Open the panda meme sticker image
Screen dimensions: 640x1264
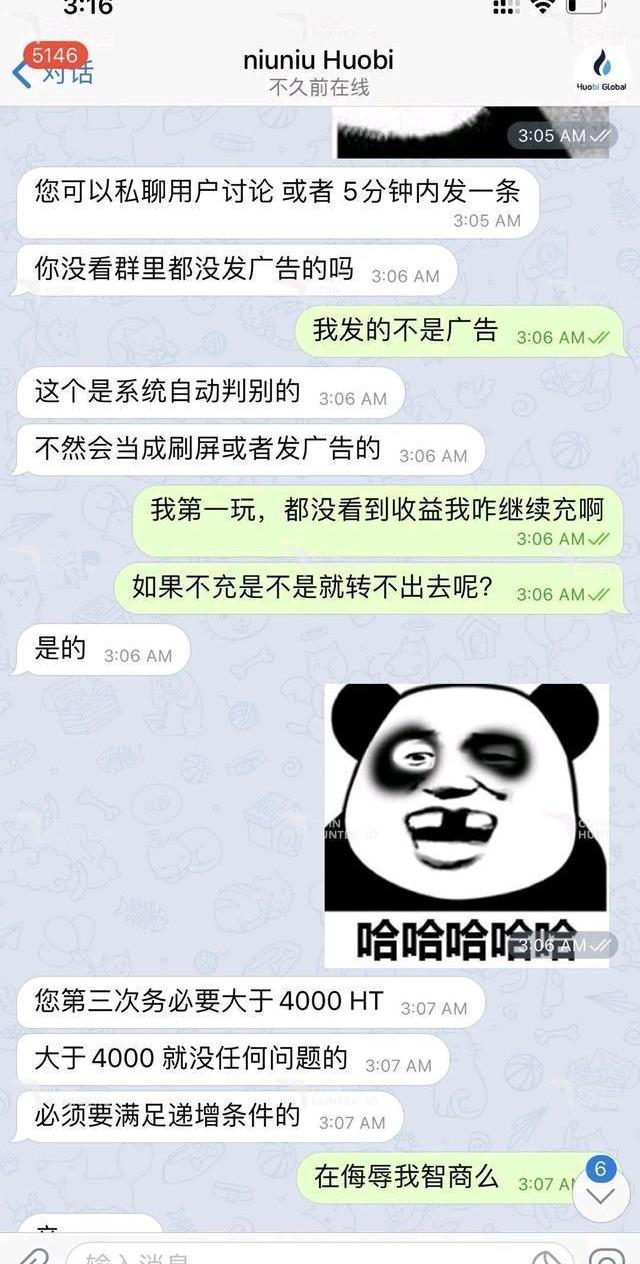466,824
